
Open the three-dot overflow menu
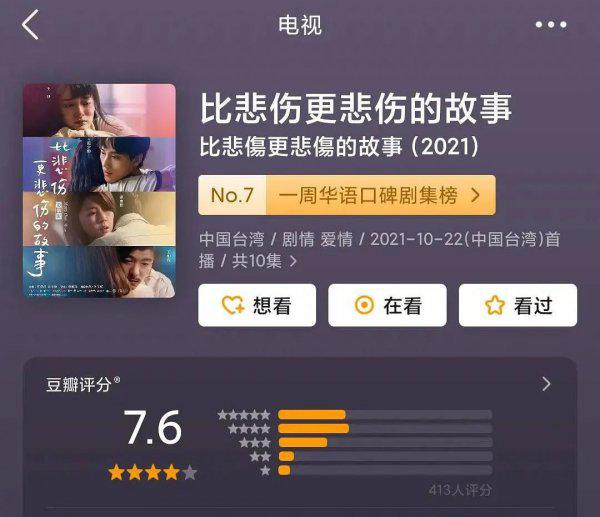point(551,25)
